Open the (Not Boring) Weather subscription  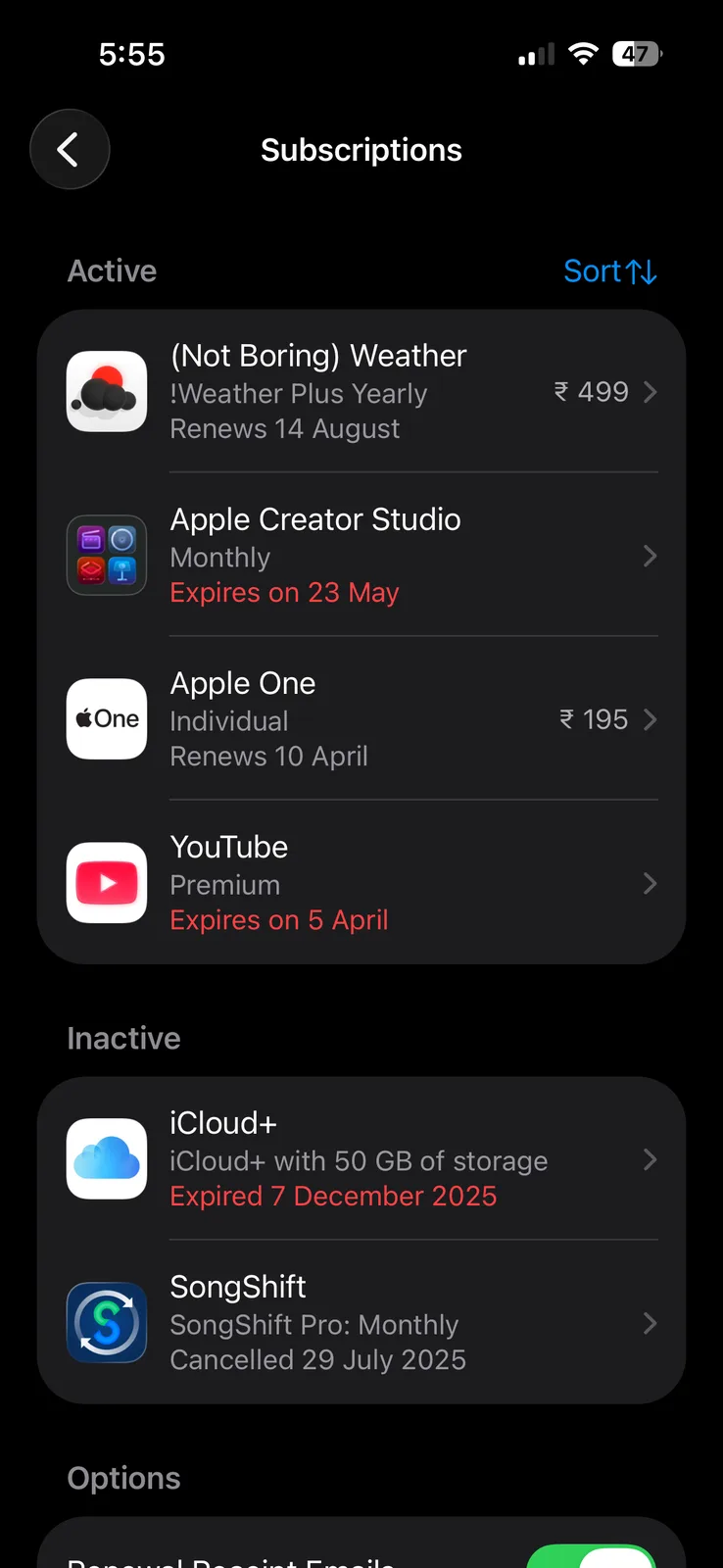[x=361, y=392]
